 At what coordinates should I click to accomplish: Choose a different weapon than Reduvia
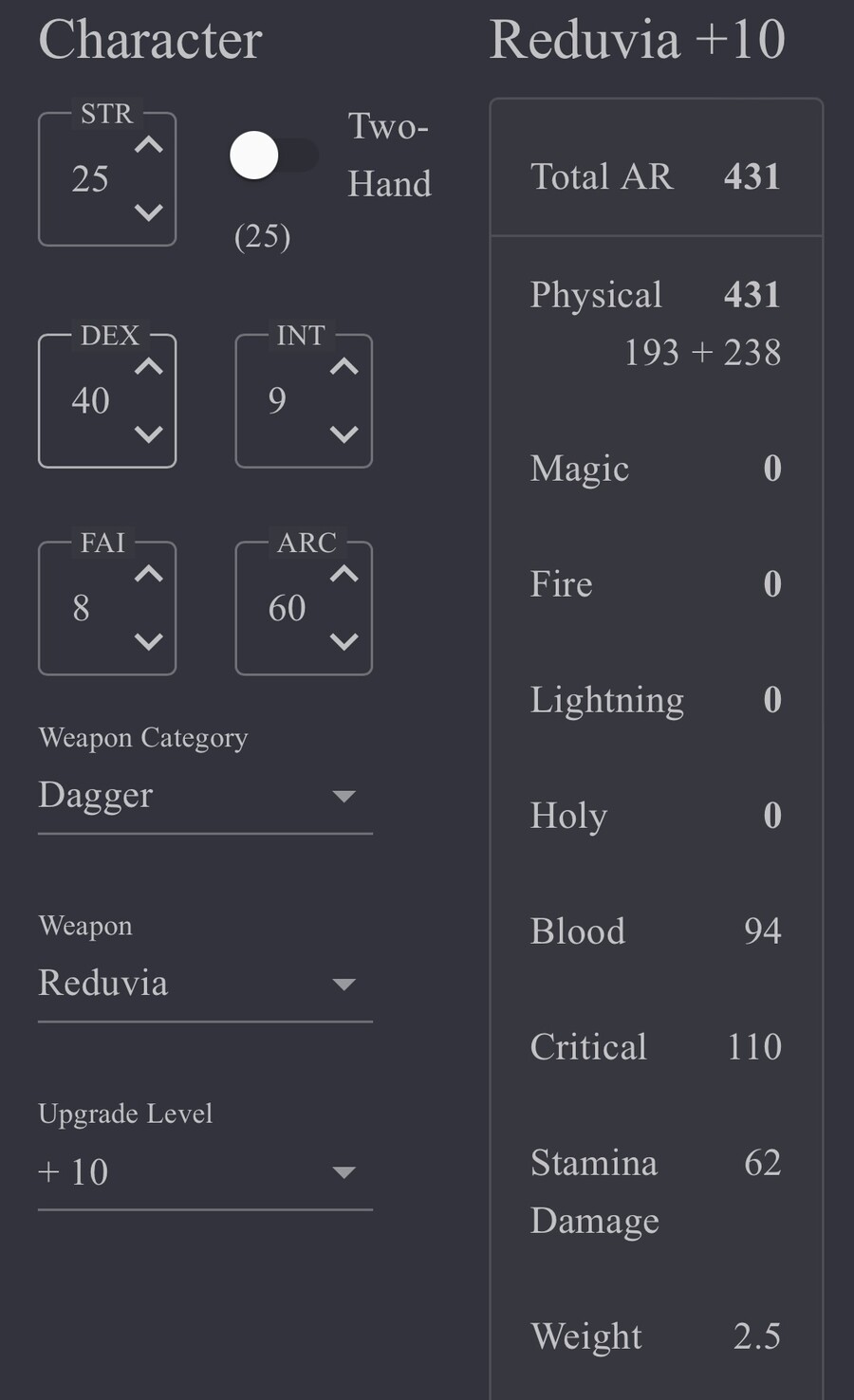[x=205, y=984]
